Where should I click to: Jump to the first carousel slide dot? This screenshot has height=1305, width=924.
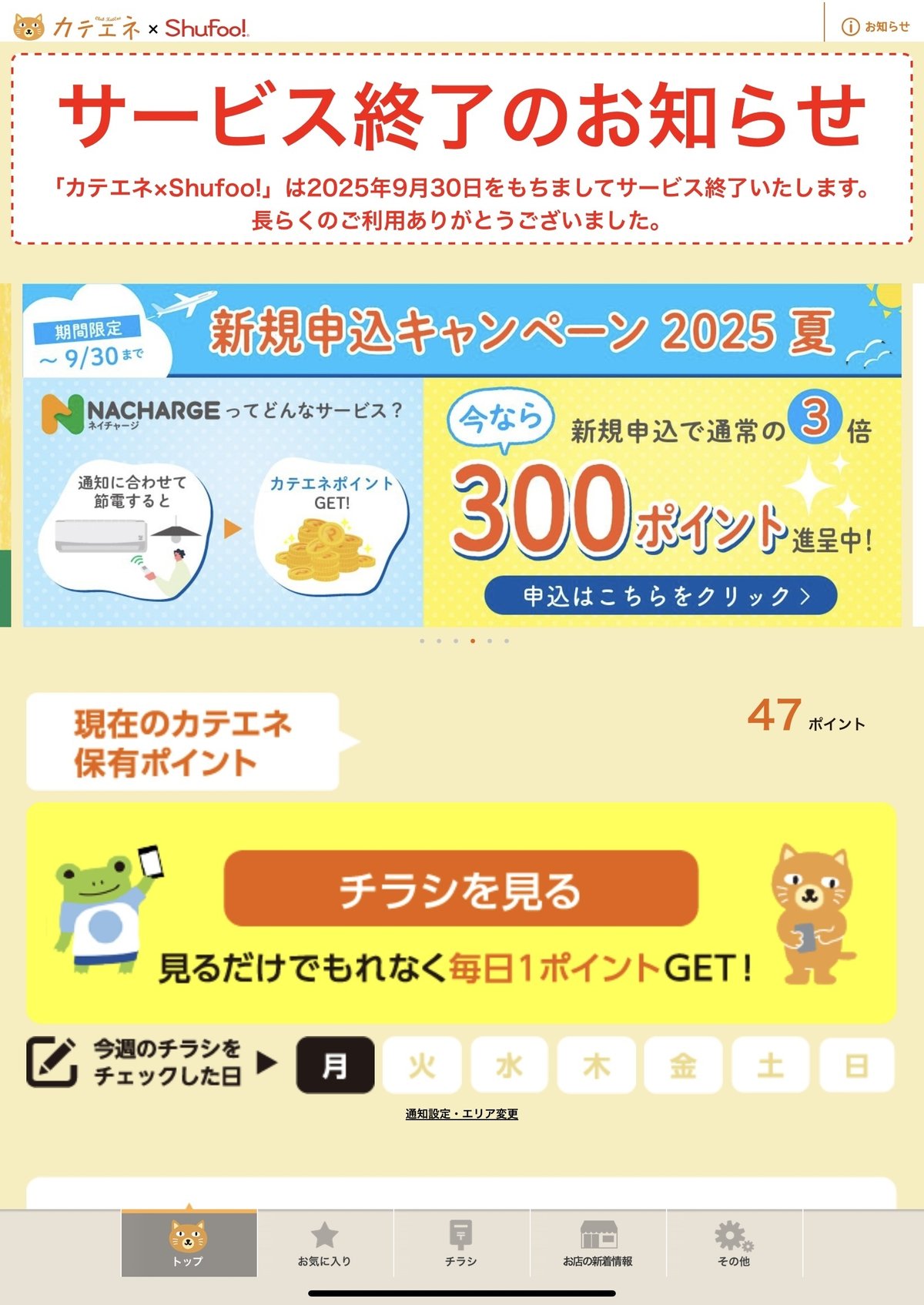422,639
